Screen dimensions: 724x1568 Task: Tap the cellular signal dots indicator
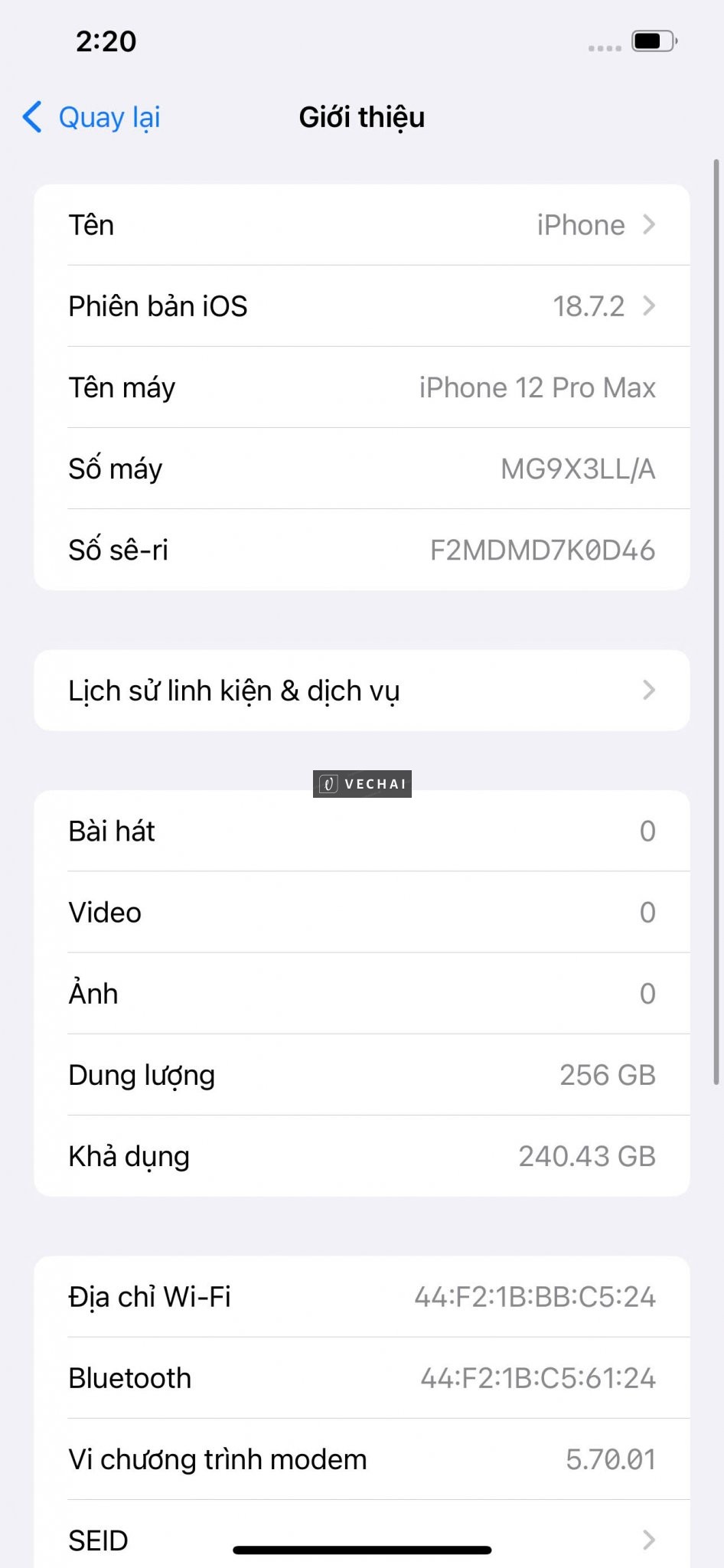tap(604, 46)
